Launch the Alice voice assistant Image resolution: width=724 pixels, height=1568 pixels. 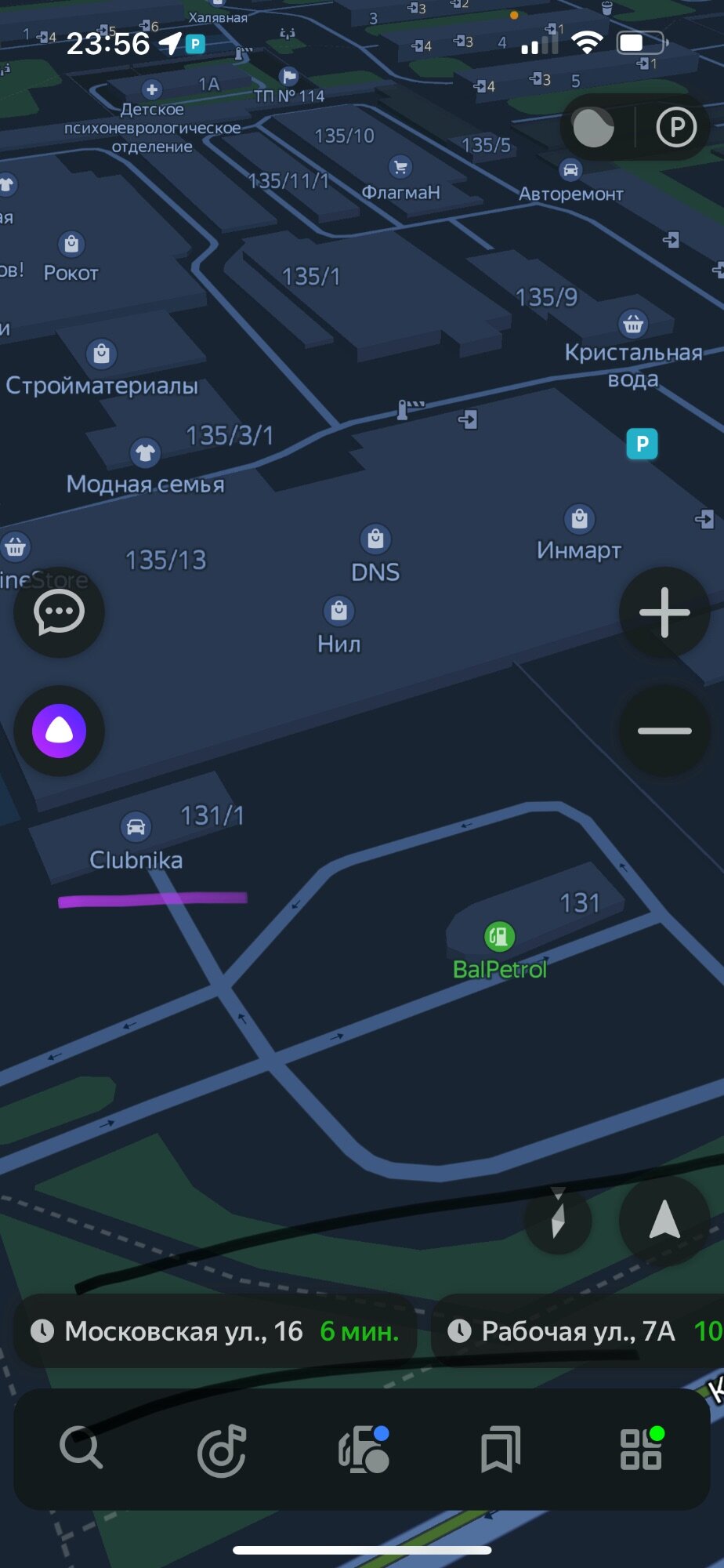point(59,731)
